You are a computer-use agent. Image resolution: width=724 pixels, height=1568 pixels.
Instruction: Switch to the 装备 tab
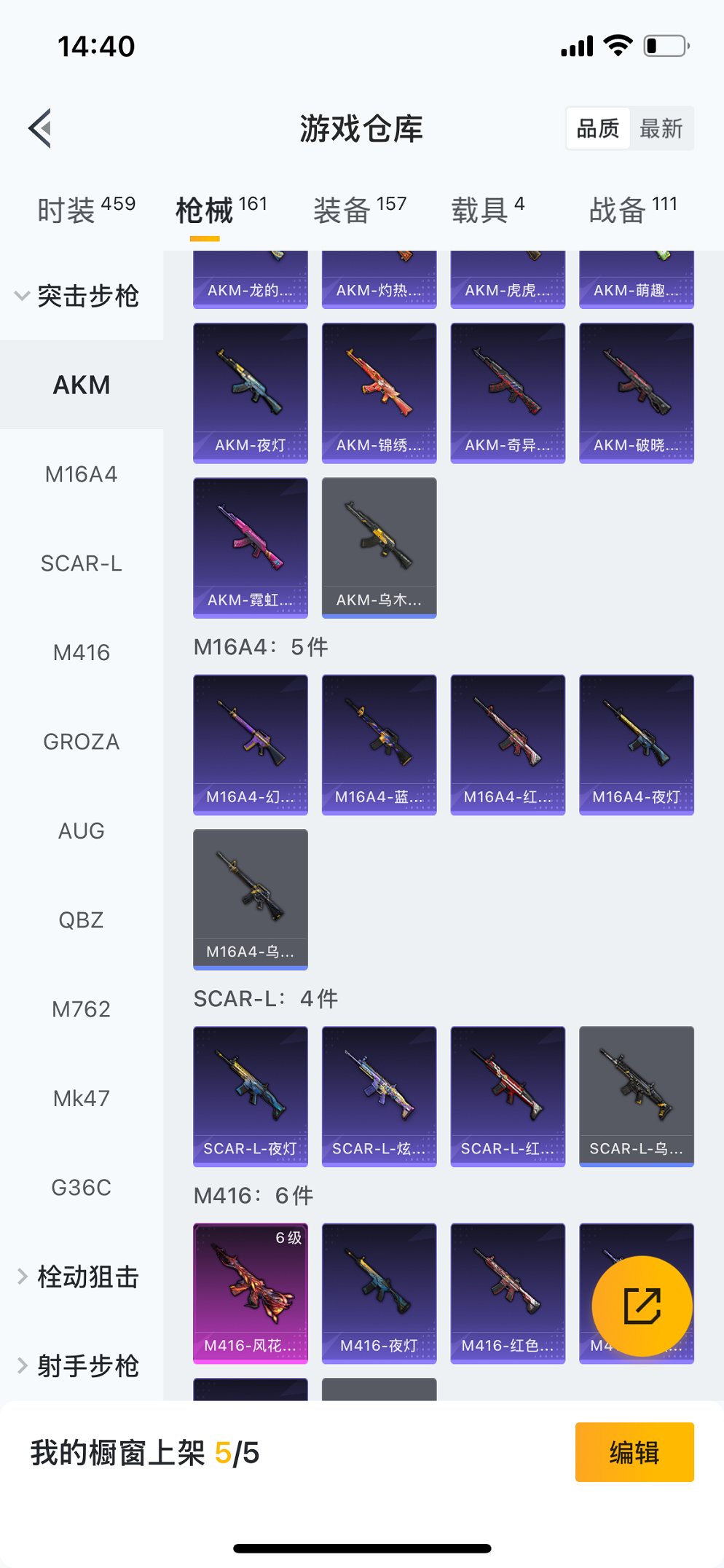[x=360, y=209]
